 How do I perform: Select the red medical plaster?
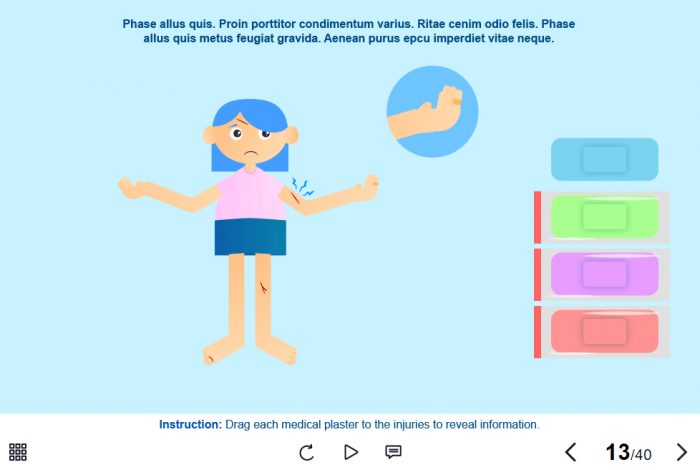604,331
